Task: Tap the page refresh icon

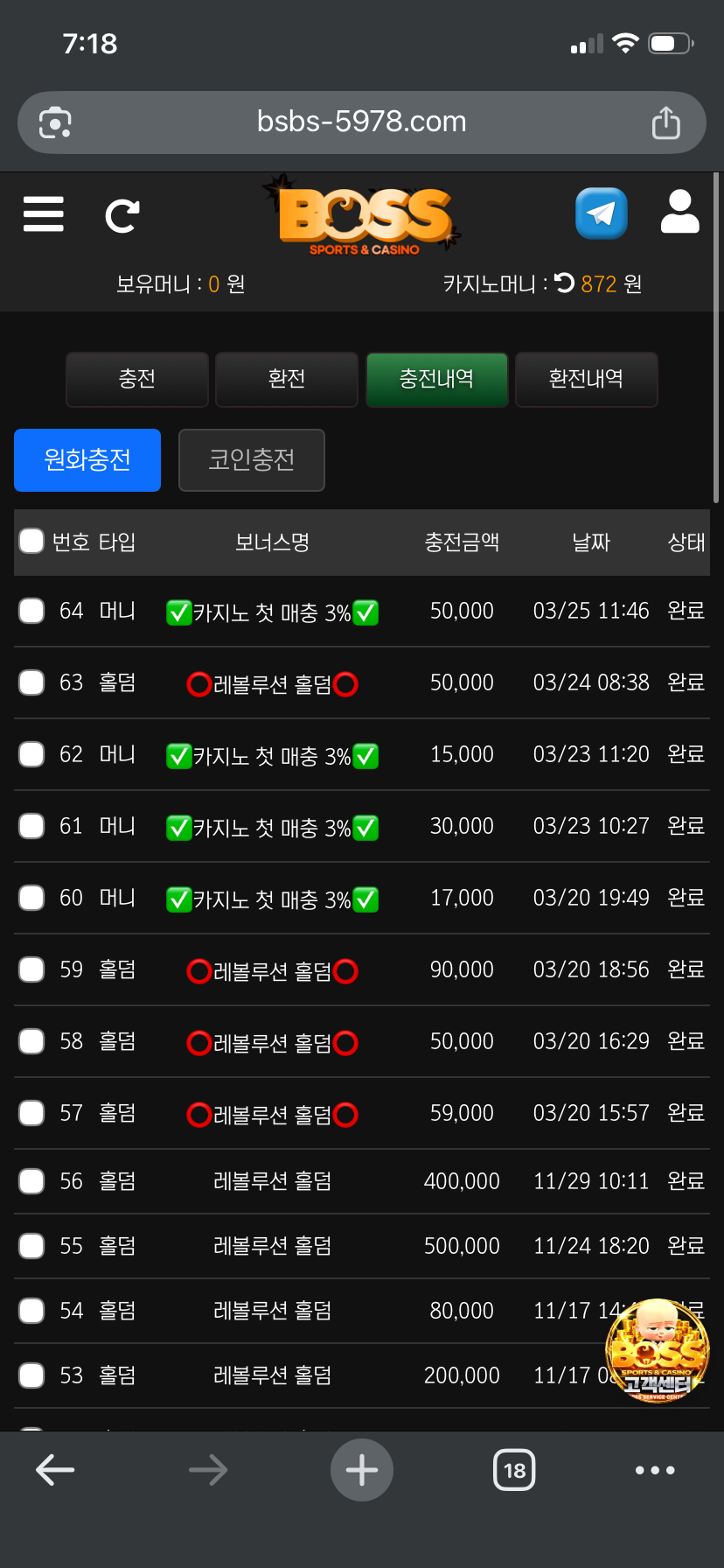Action: tap(122, 216)
